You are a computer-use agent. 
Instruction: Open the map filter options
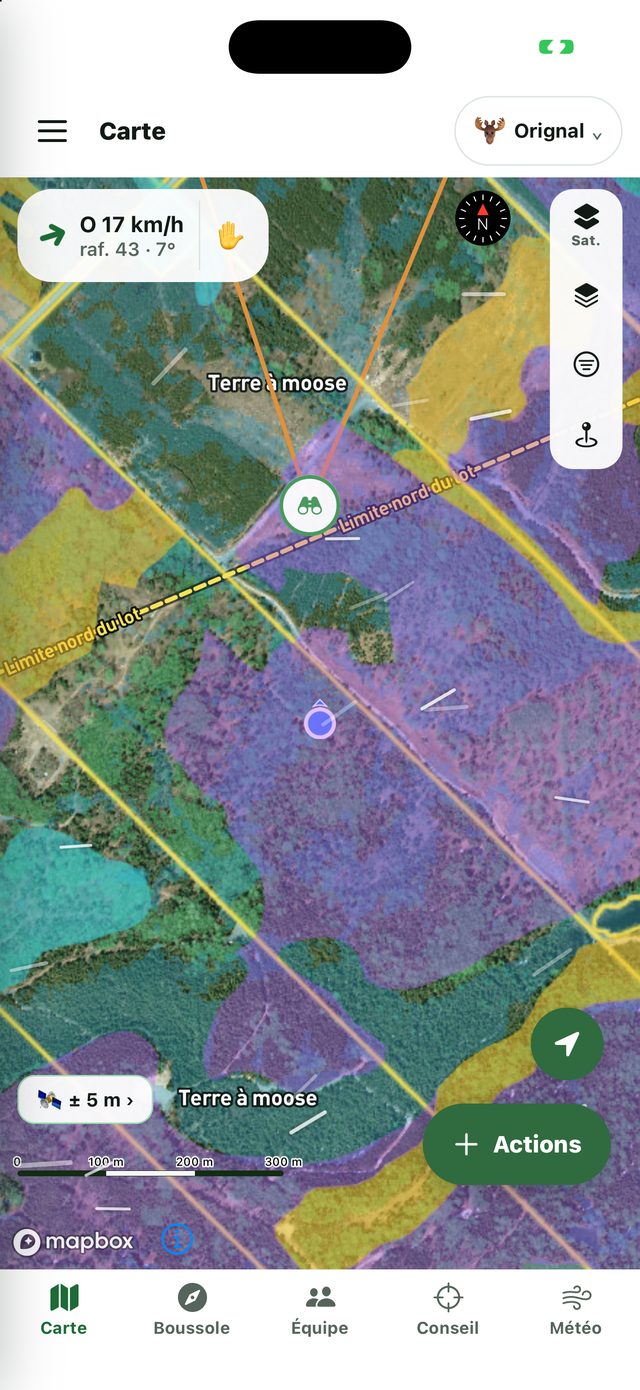coord(586,365)
